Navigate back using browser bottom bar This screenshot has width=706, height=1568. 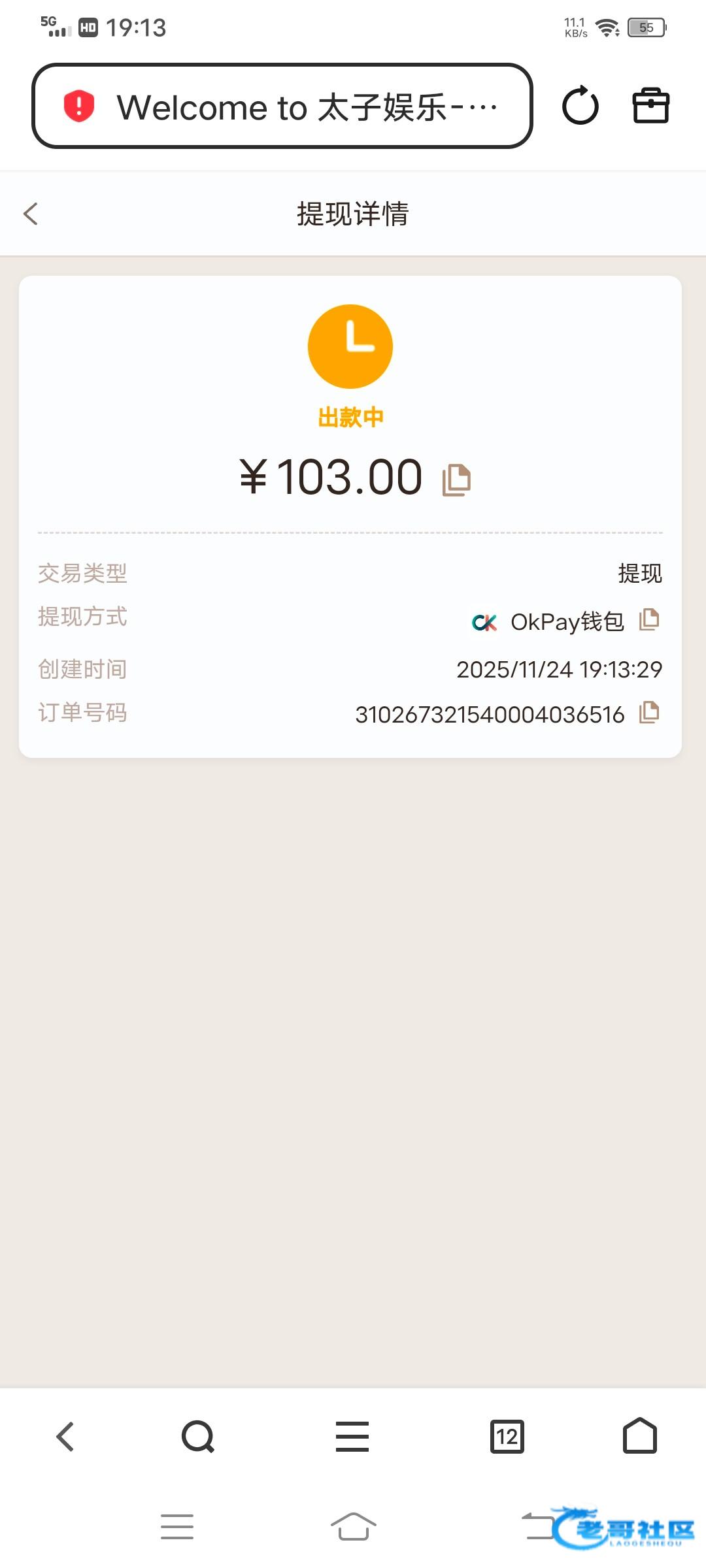(65, 1437)
